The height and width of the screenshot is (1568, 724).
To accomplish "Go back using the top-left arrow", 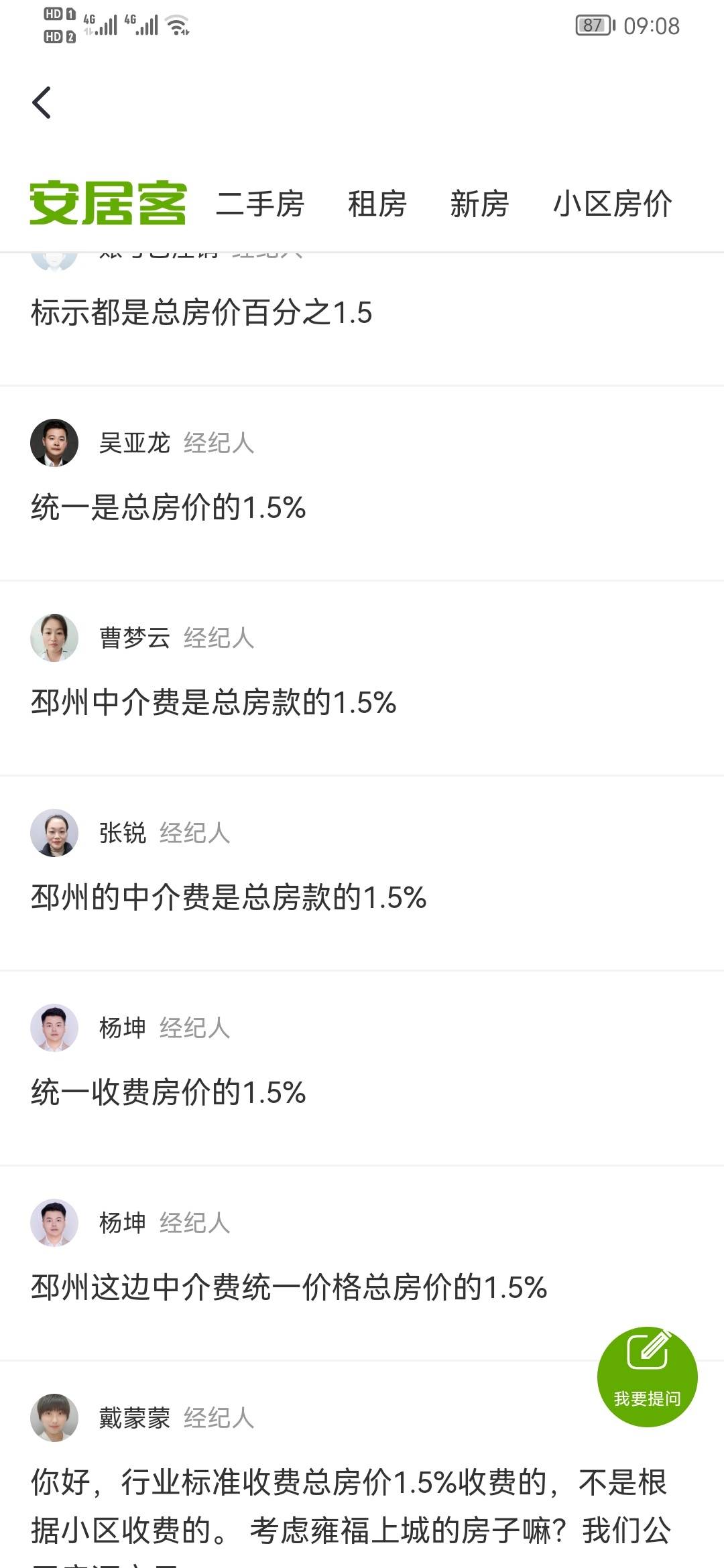I will point(42,103).
